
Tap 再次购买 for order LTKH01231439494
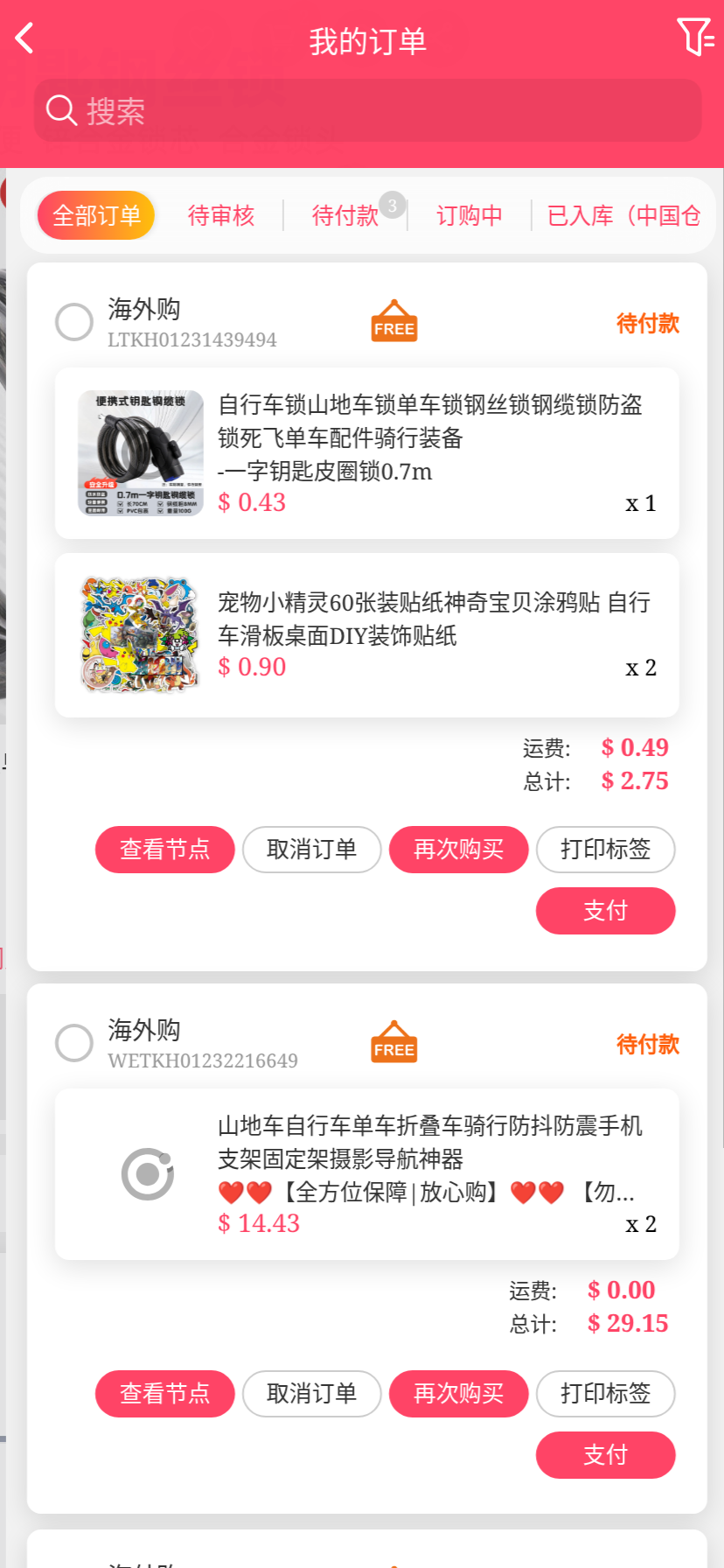tap(459, 850)
